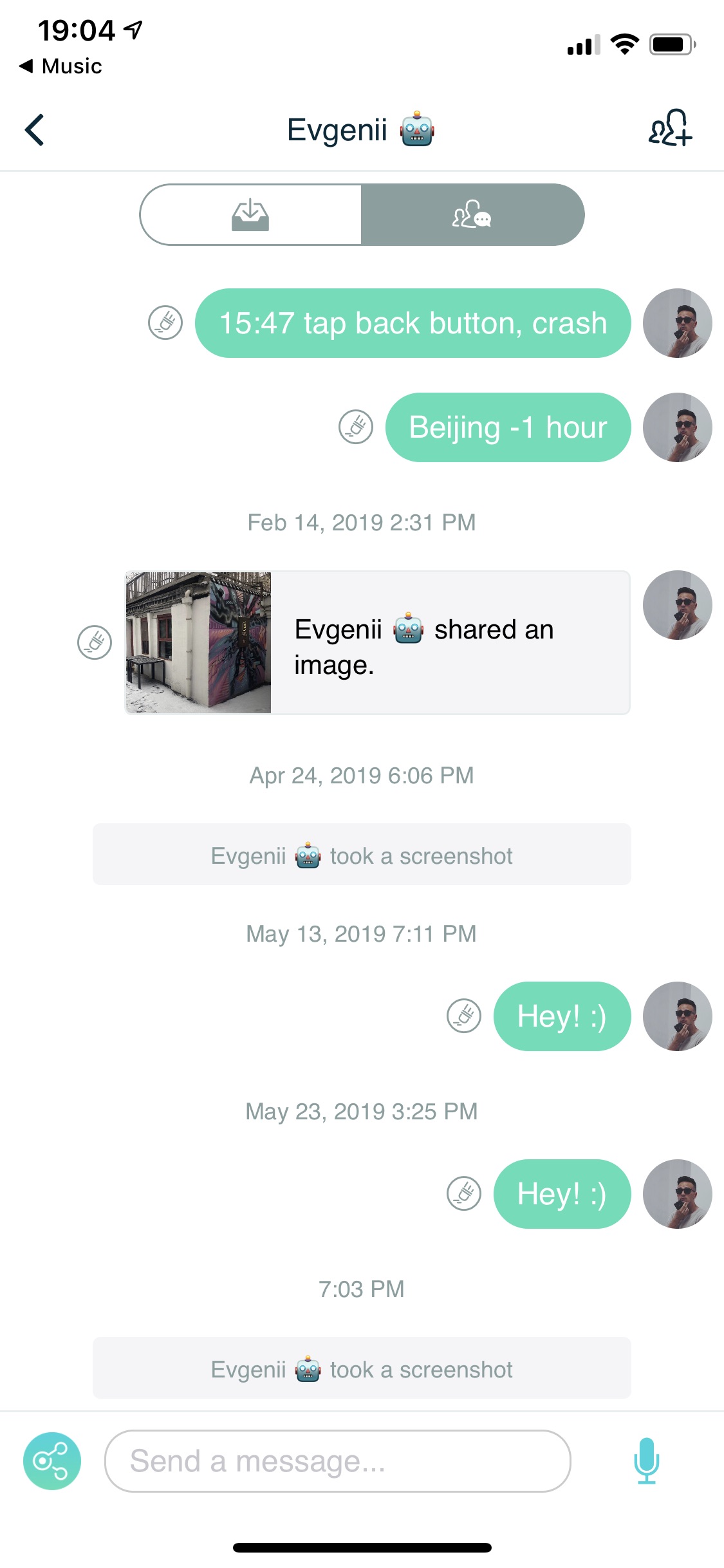724x1568 pixels.
Task: Tap the clean icon beside the crash message
Action: coord(165,322)
